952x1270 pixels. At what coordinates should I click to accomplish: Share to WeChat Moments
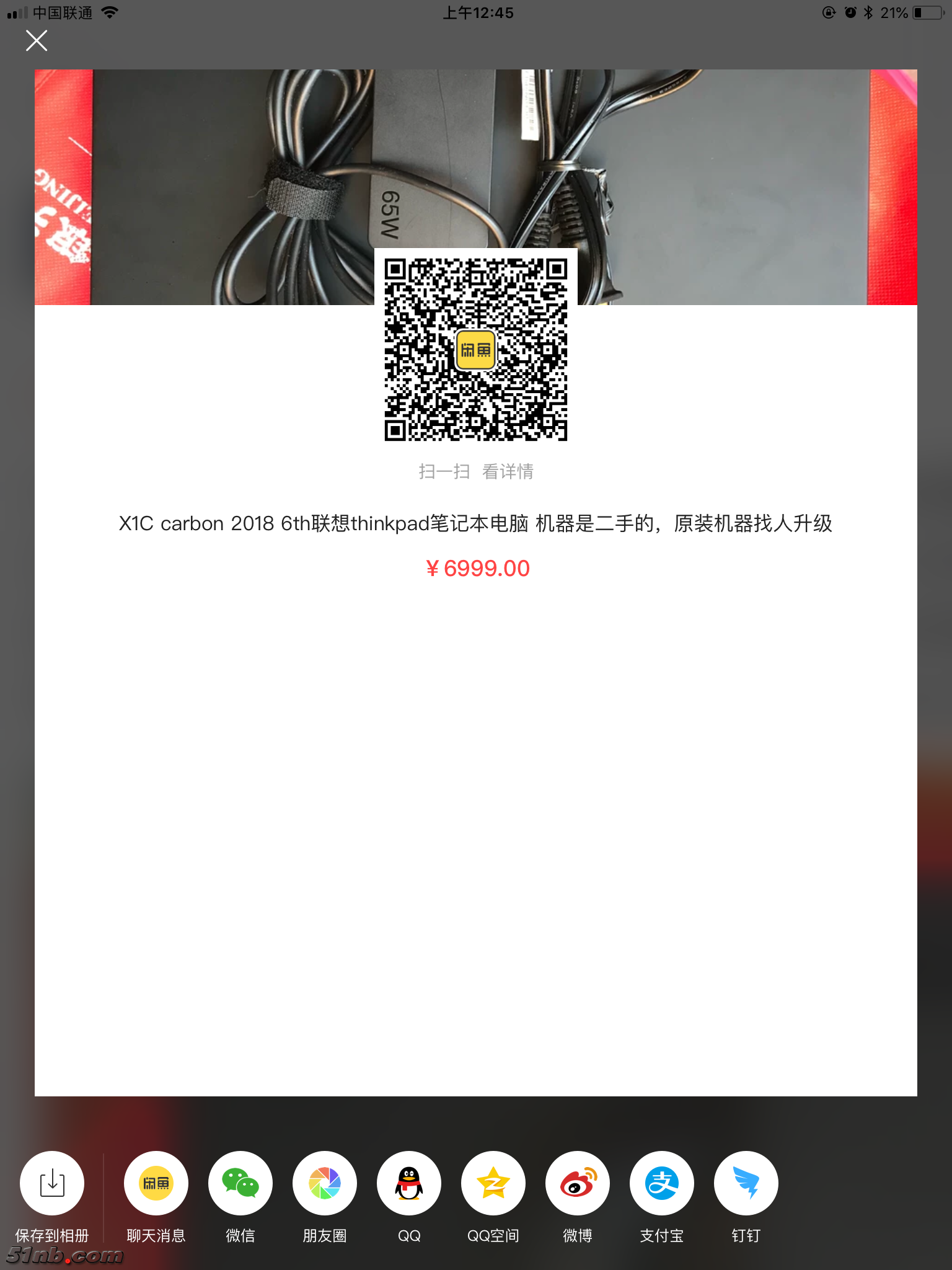(325, 1183)
